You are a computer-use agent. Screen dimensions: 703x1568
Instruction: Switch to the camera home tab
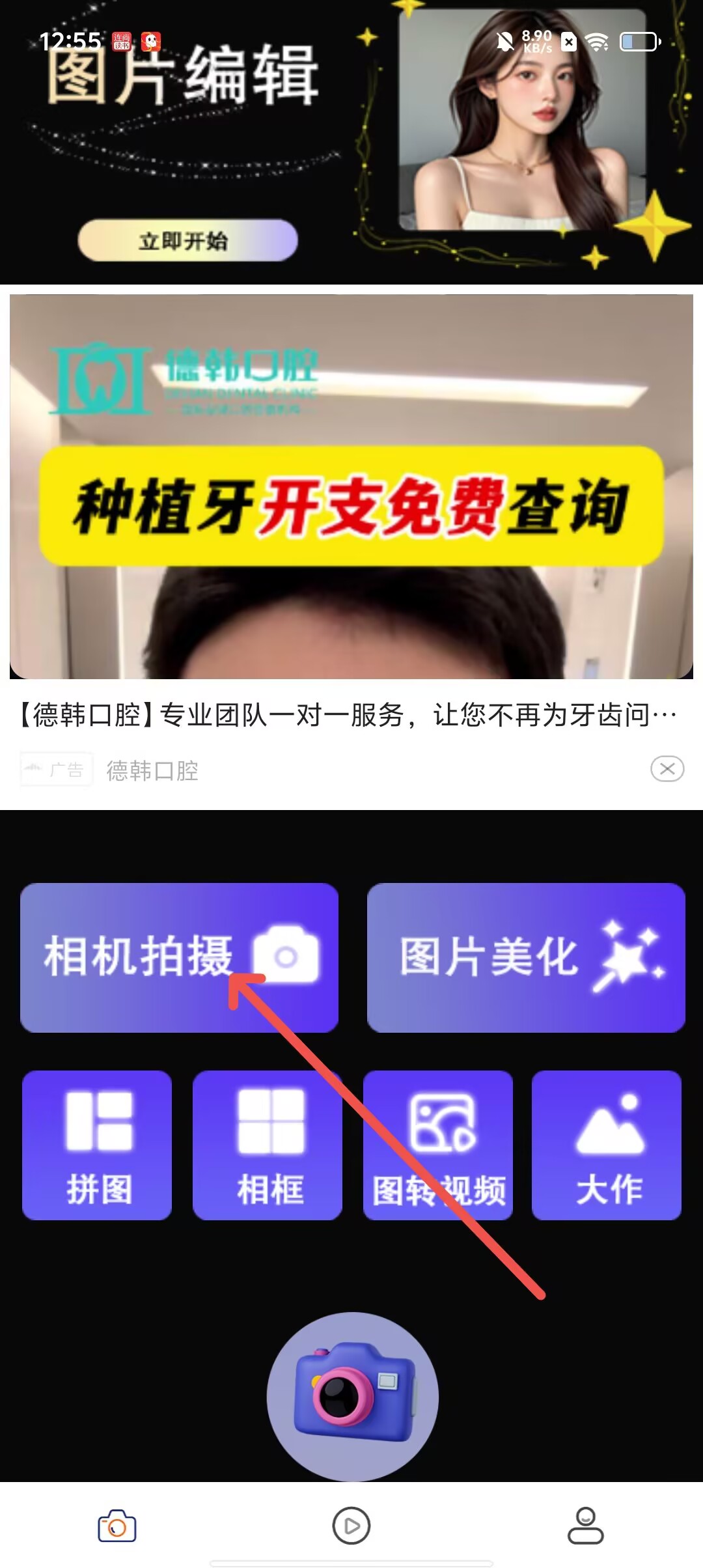[117, 1525]
